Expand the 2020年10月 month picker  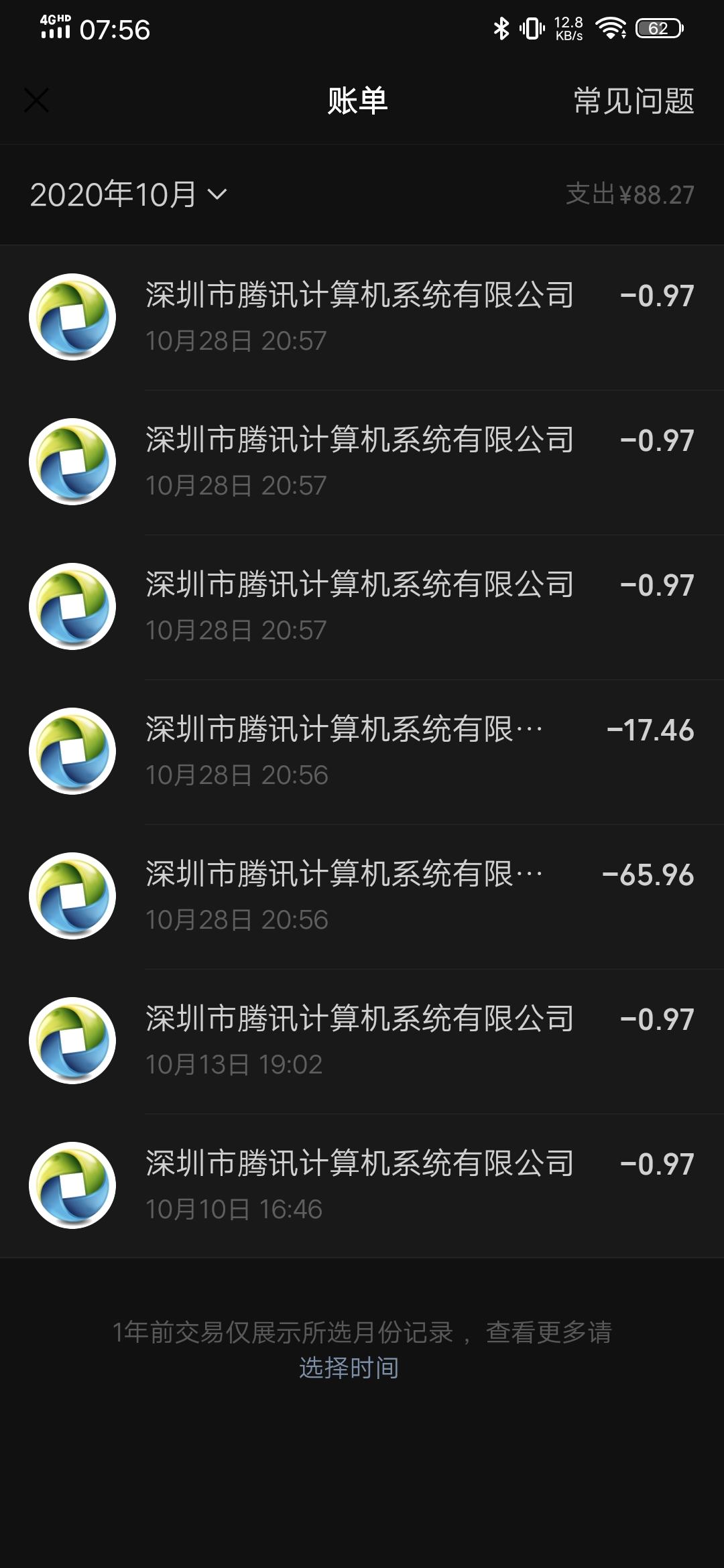[129, 194]
